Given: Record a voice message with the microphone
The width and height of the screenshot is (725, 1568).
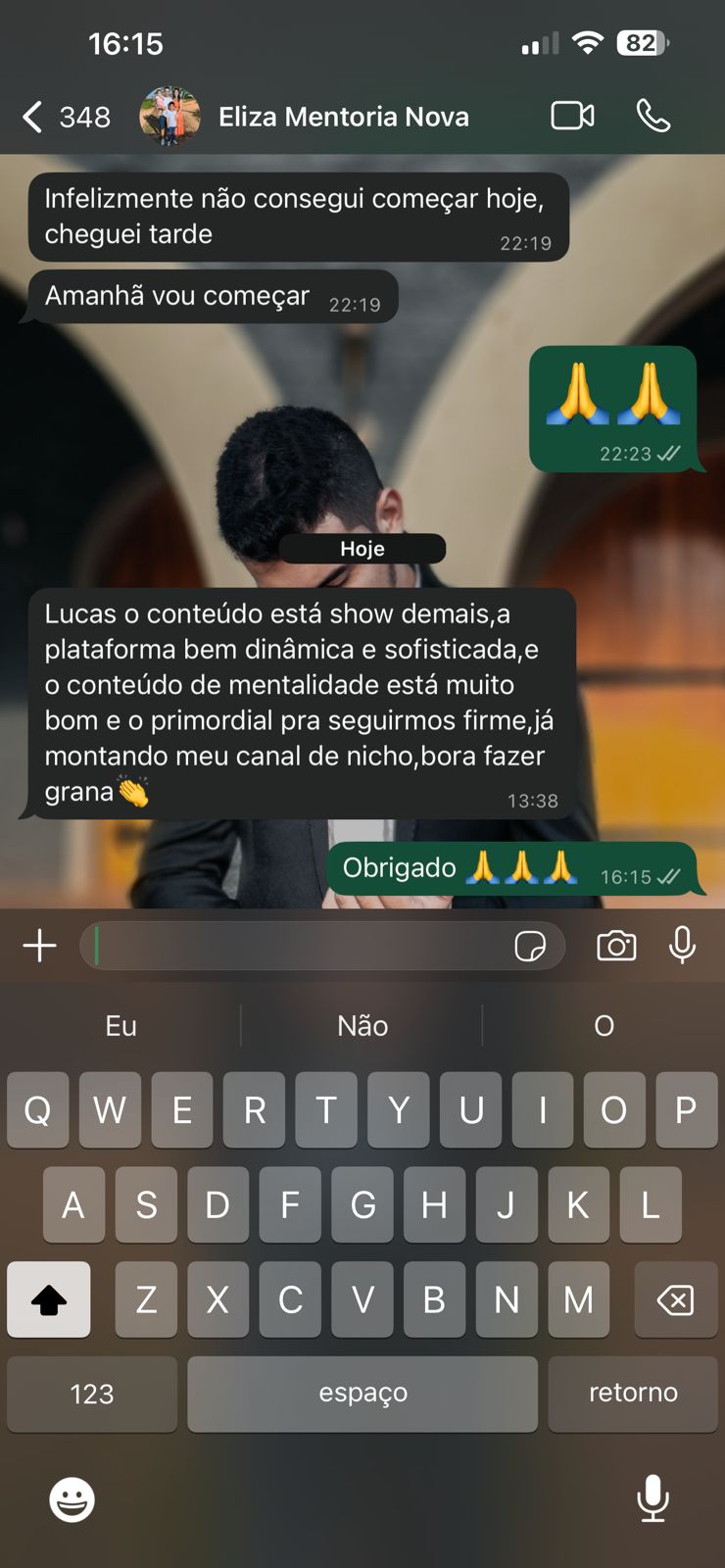Looking at the screenshot, I should [682, 946].
